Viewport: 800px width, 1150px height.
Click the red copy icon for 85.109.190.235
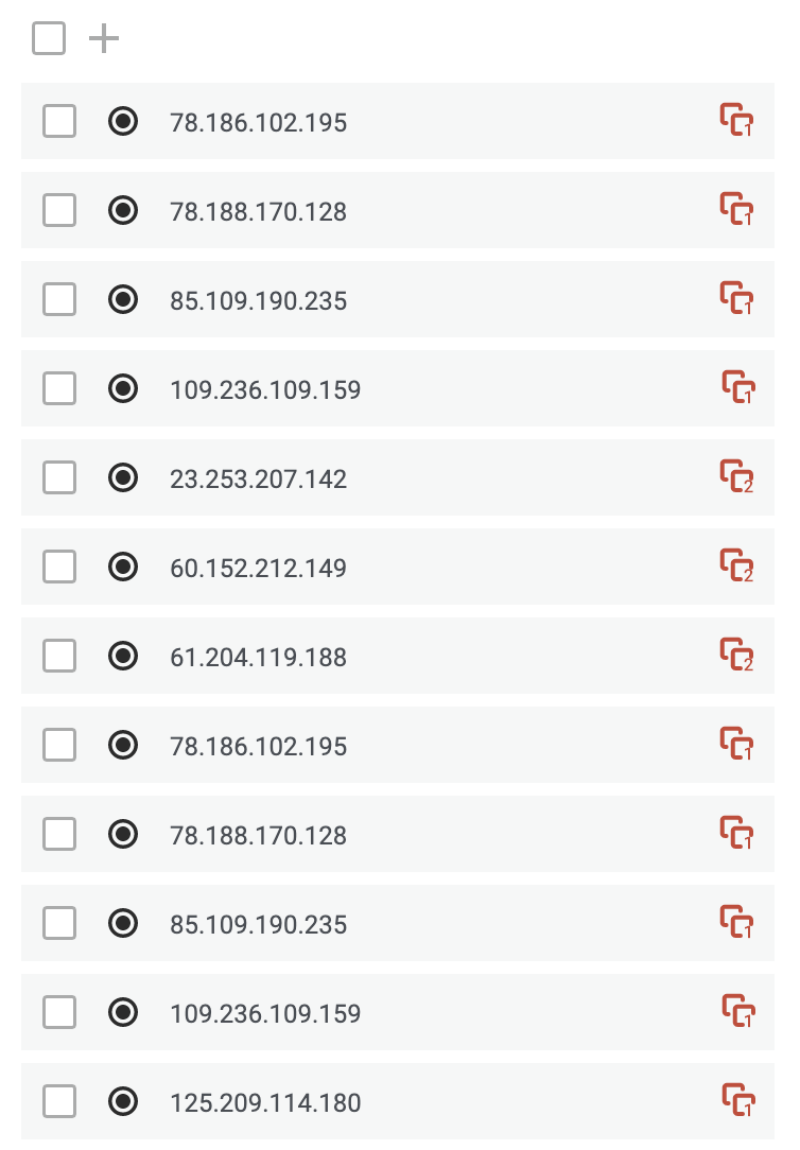click(736, 299)
